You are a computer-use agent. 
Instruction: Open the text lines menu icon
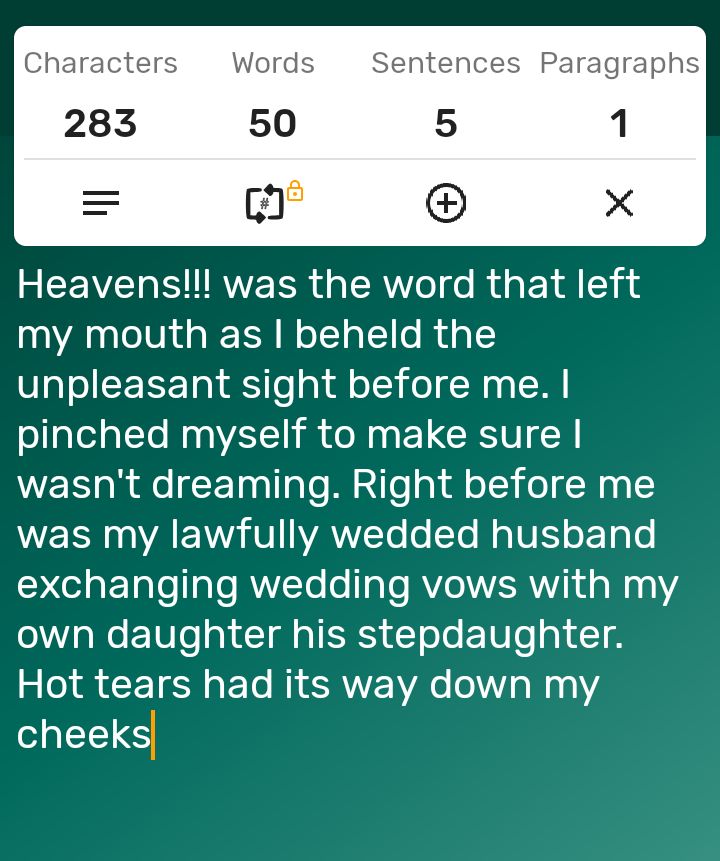(100, 204)
